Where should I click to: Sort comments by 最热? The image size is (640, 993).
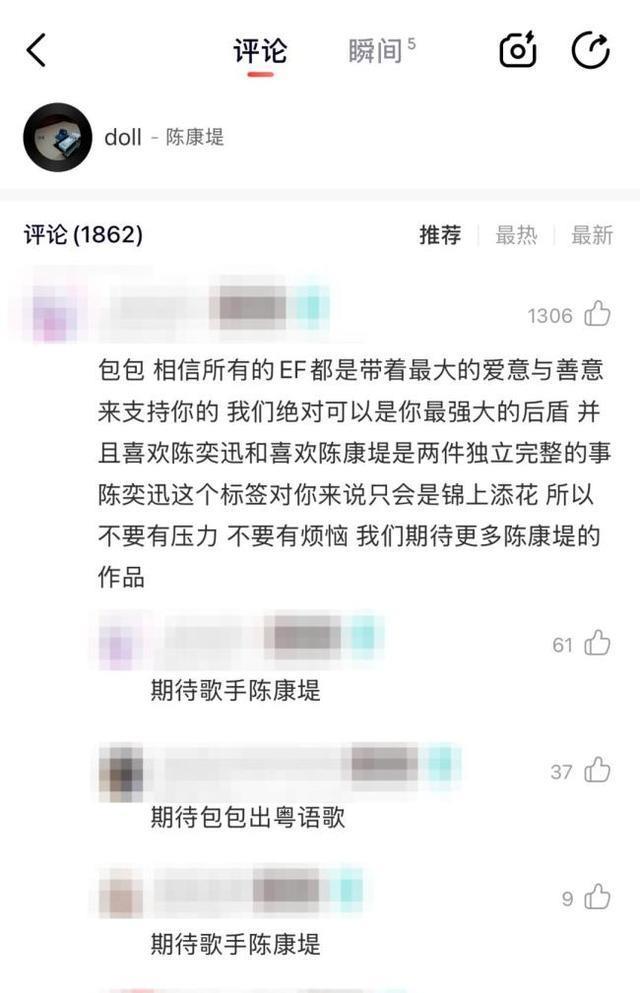coord(516,235)
